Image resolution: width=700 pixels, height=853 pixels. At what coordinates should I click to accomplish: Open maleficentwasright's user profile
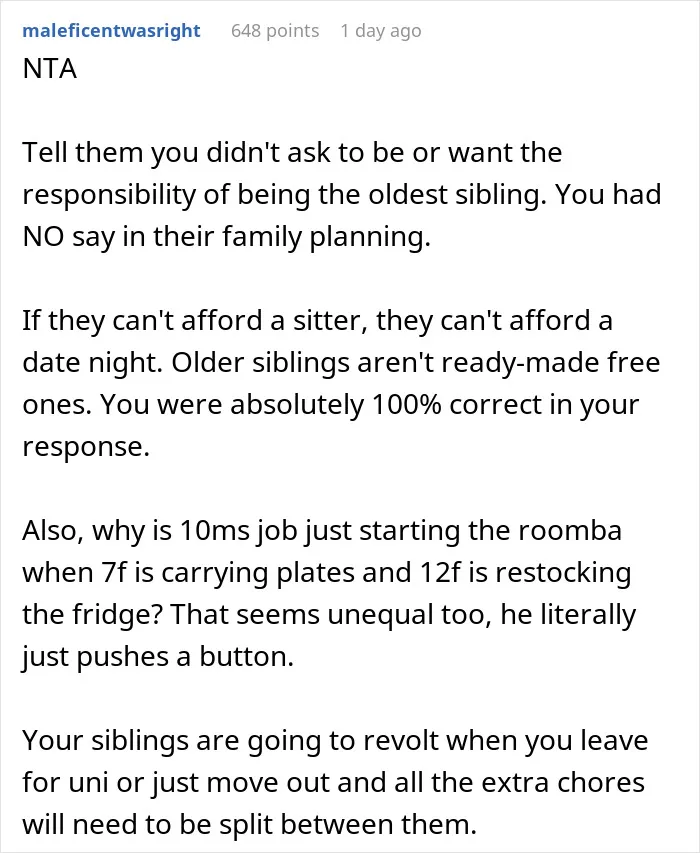coord(111,31)
